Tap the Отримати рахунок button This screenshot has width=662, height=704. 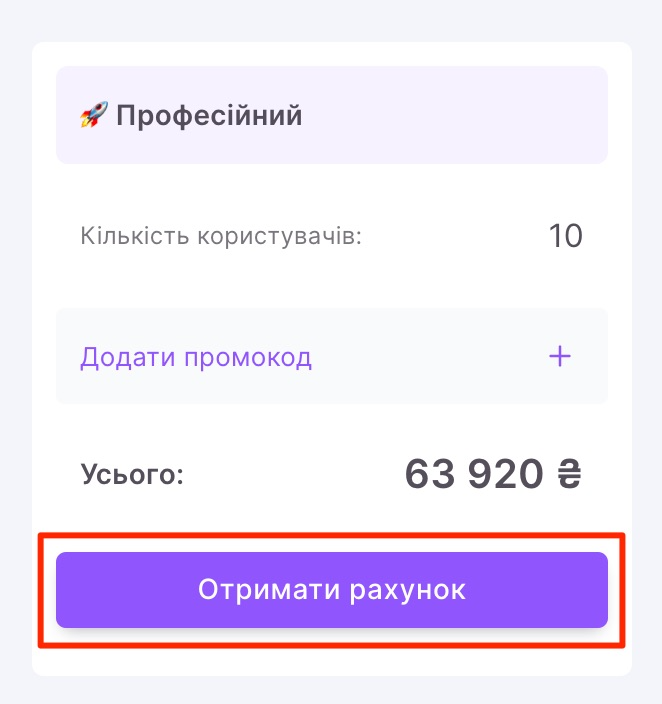[331, 590]
